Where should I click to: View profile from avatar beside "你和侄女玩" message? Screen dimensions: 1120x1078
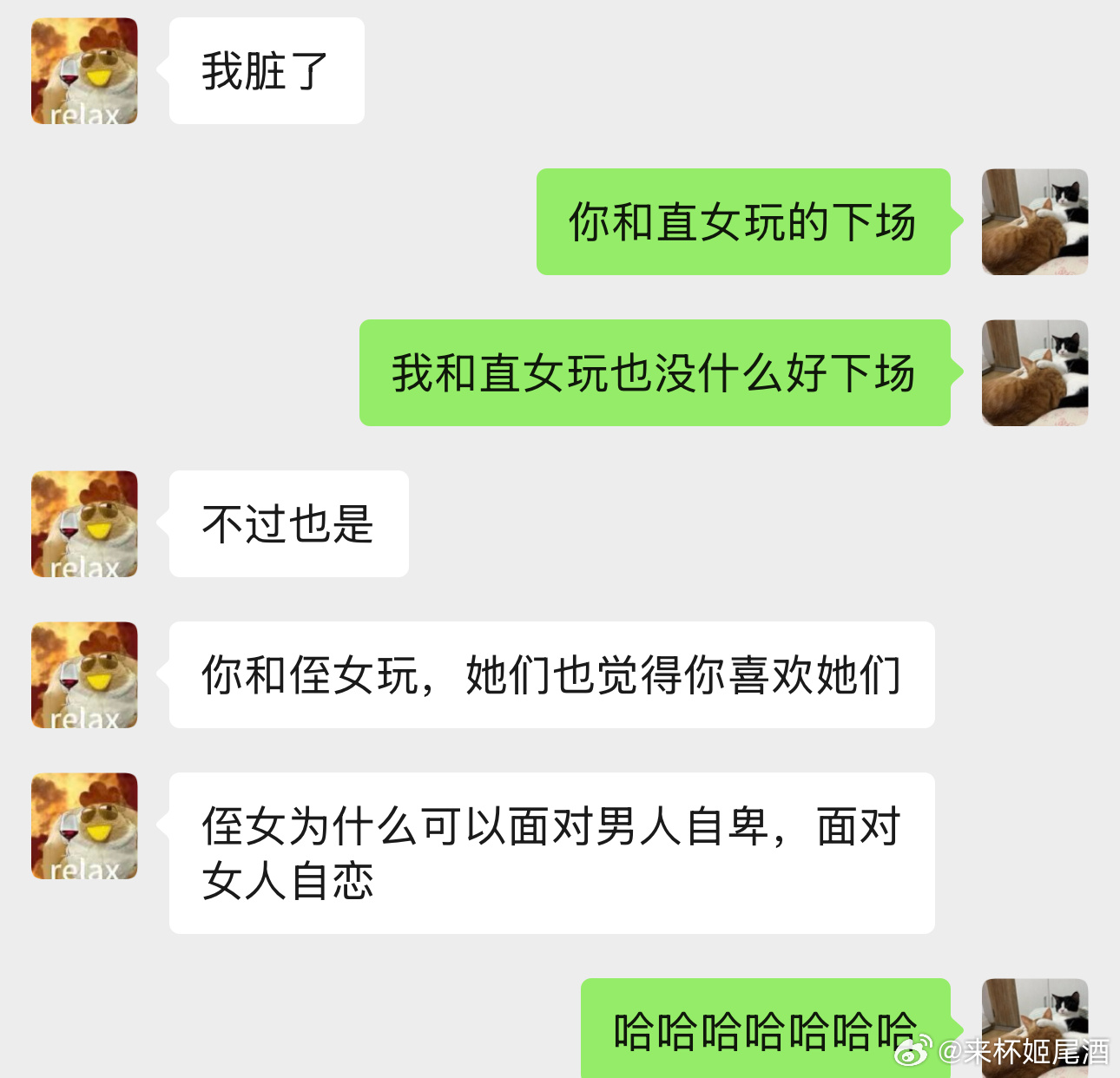84,675
